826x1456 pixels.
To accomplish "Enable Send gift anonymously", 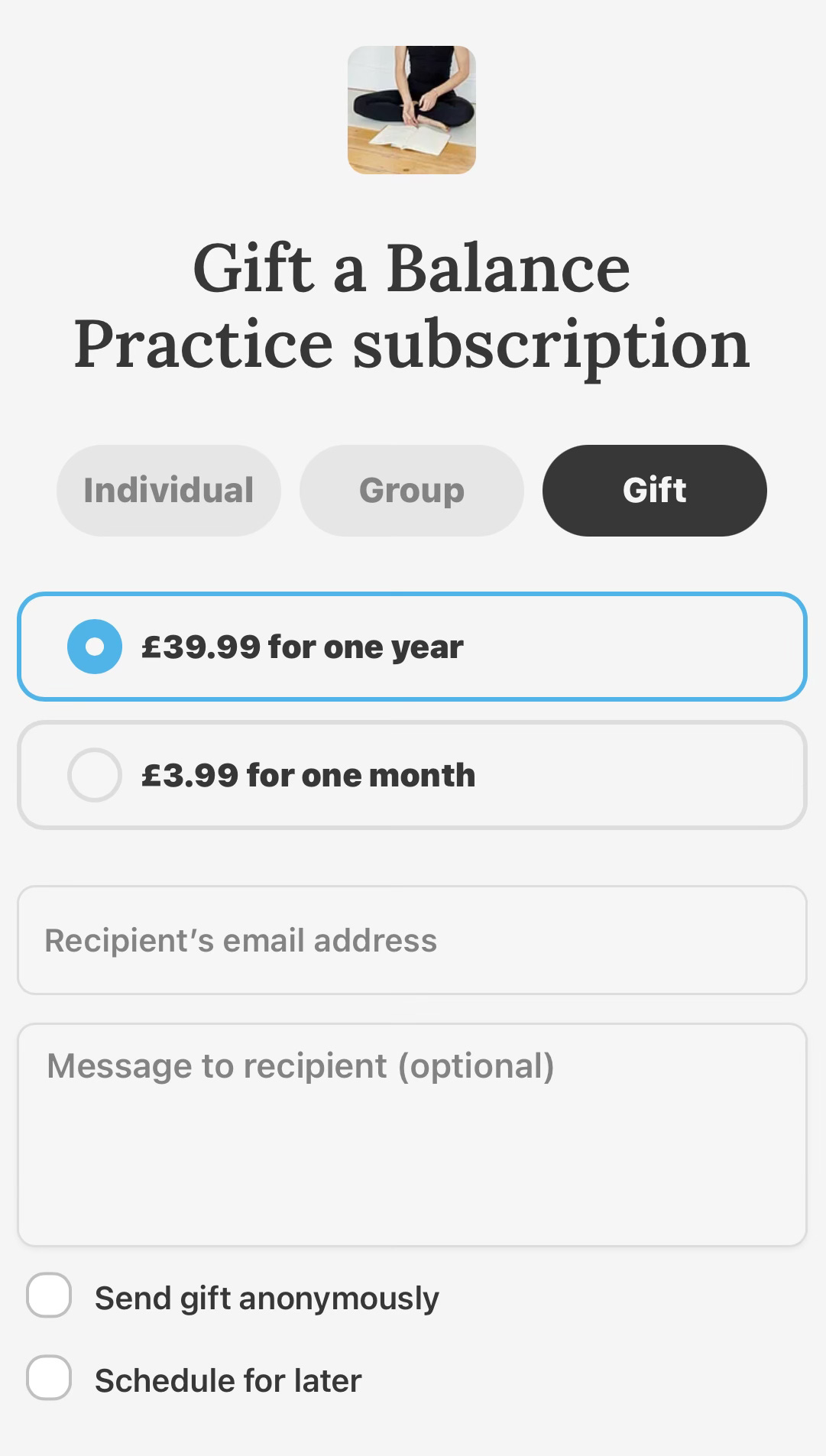I will pyautogui.click(x=49, y=1295).
